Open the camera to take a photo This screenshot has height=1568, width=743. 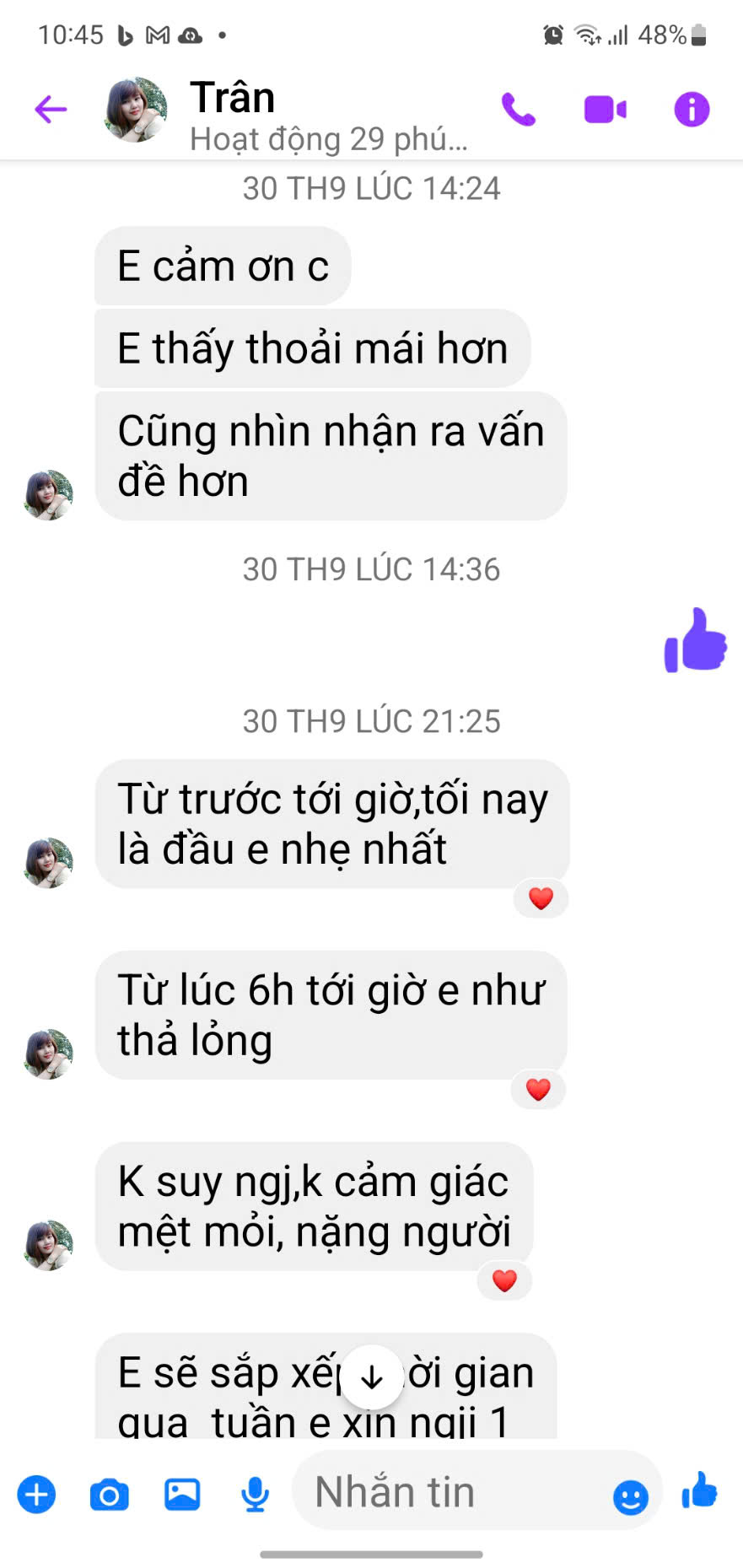(x=108, y=1494)
